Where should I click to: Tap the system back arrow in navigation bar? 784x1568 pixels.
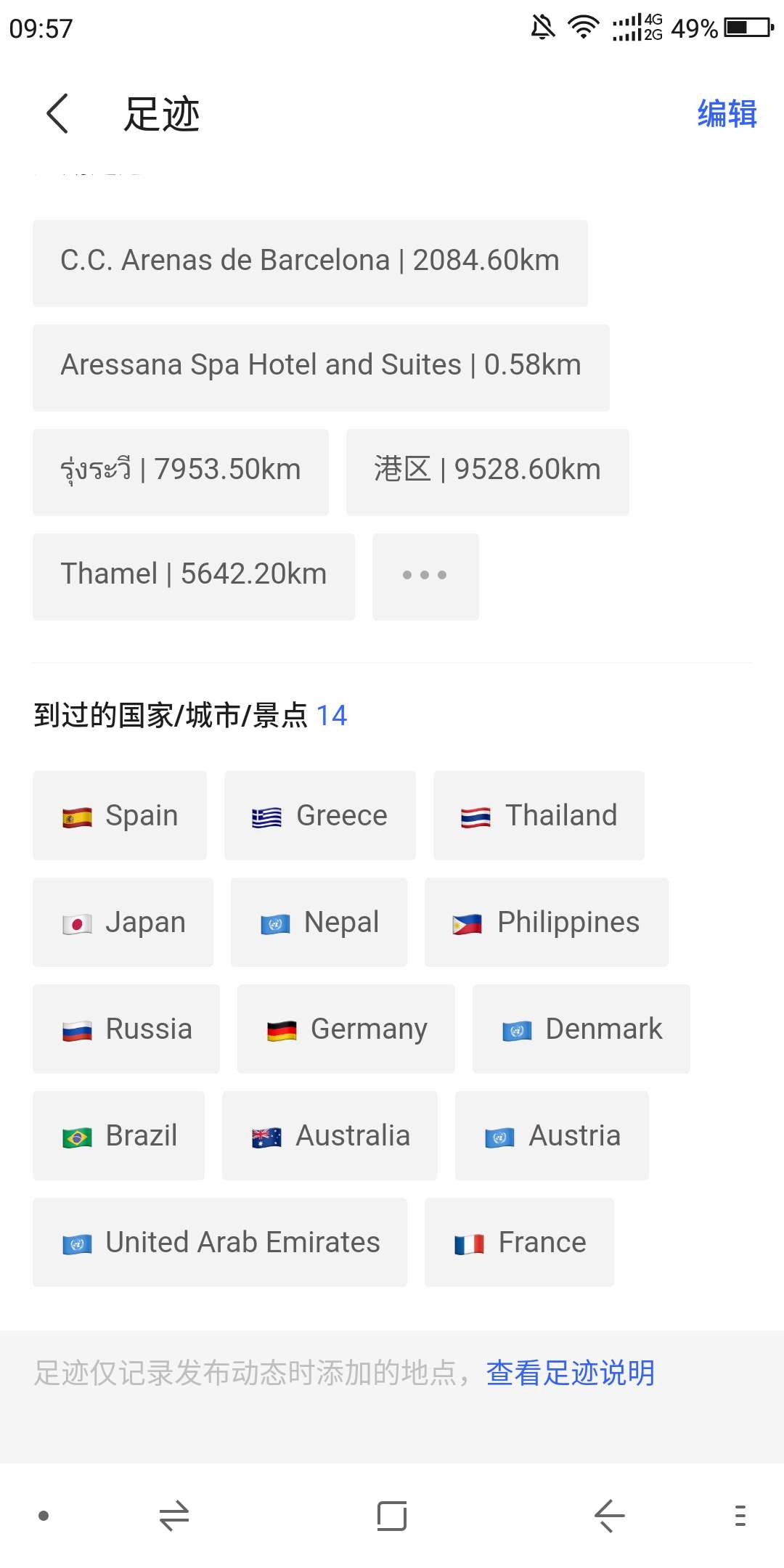[x=609, y=1516]
